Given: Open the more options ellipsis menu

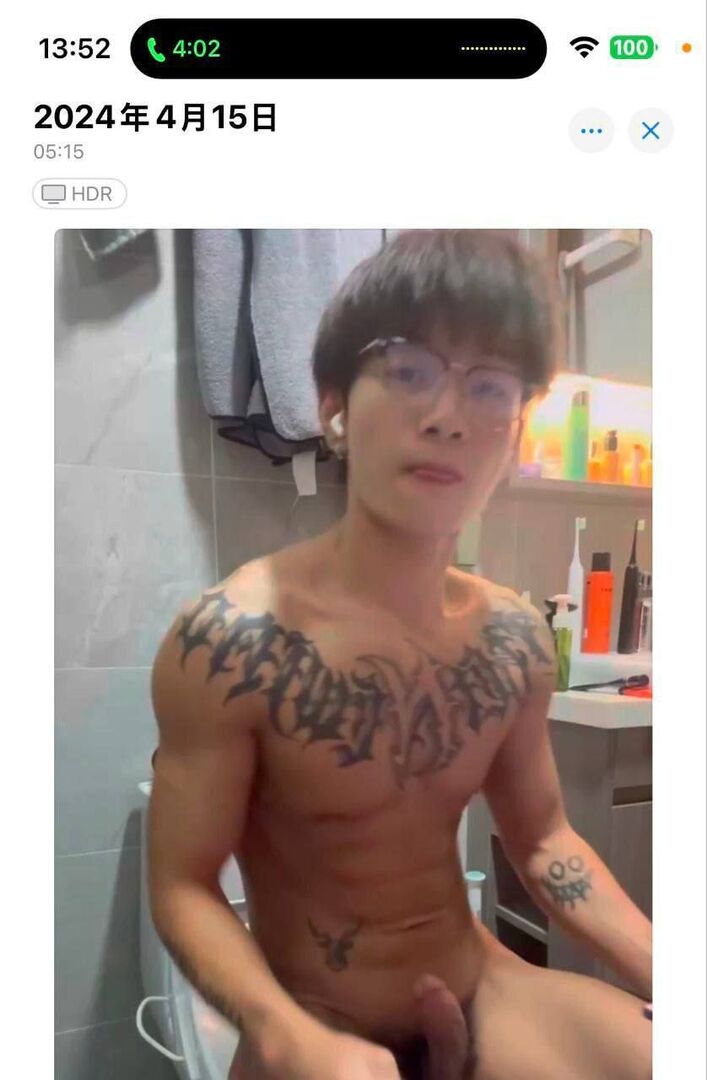Looking at the screenshot, I should pos(591,131).
